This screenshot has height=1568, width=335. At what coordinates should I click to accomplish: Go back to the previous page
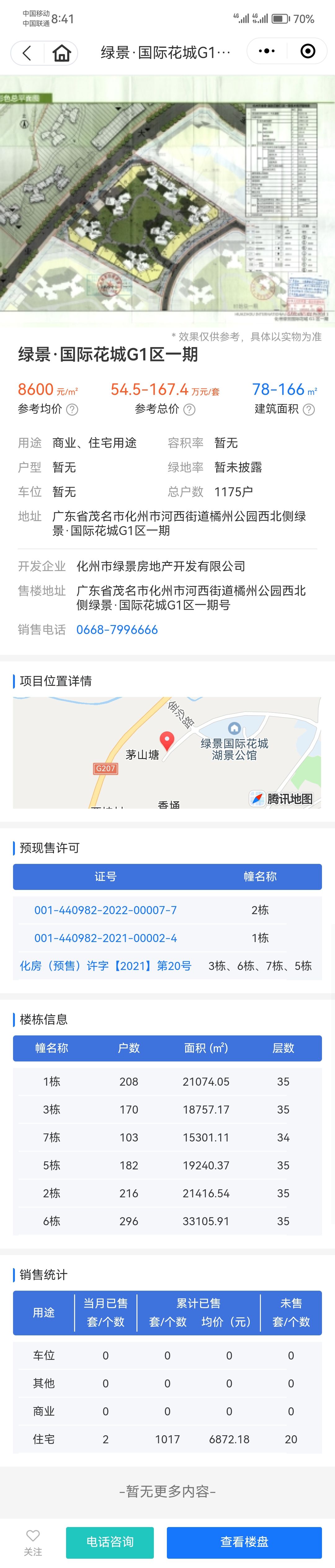point(27,53)
